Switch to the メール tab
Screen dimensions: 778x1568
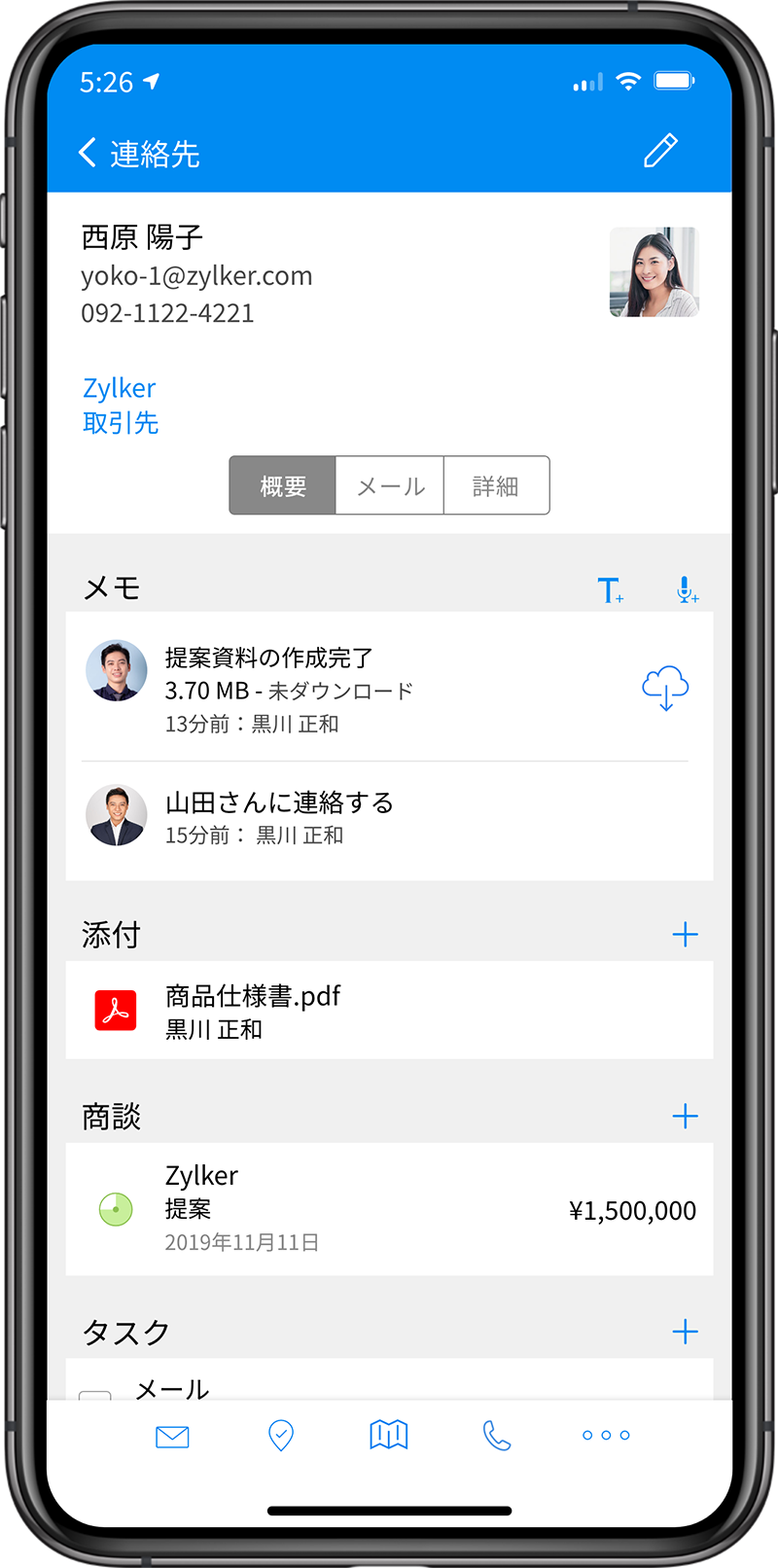tap(390, 485)
